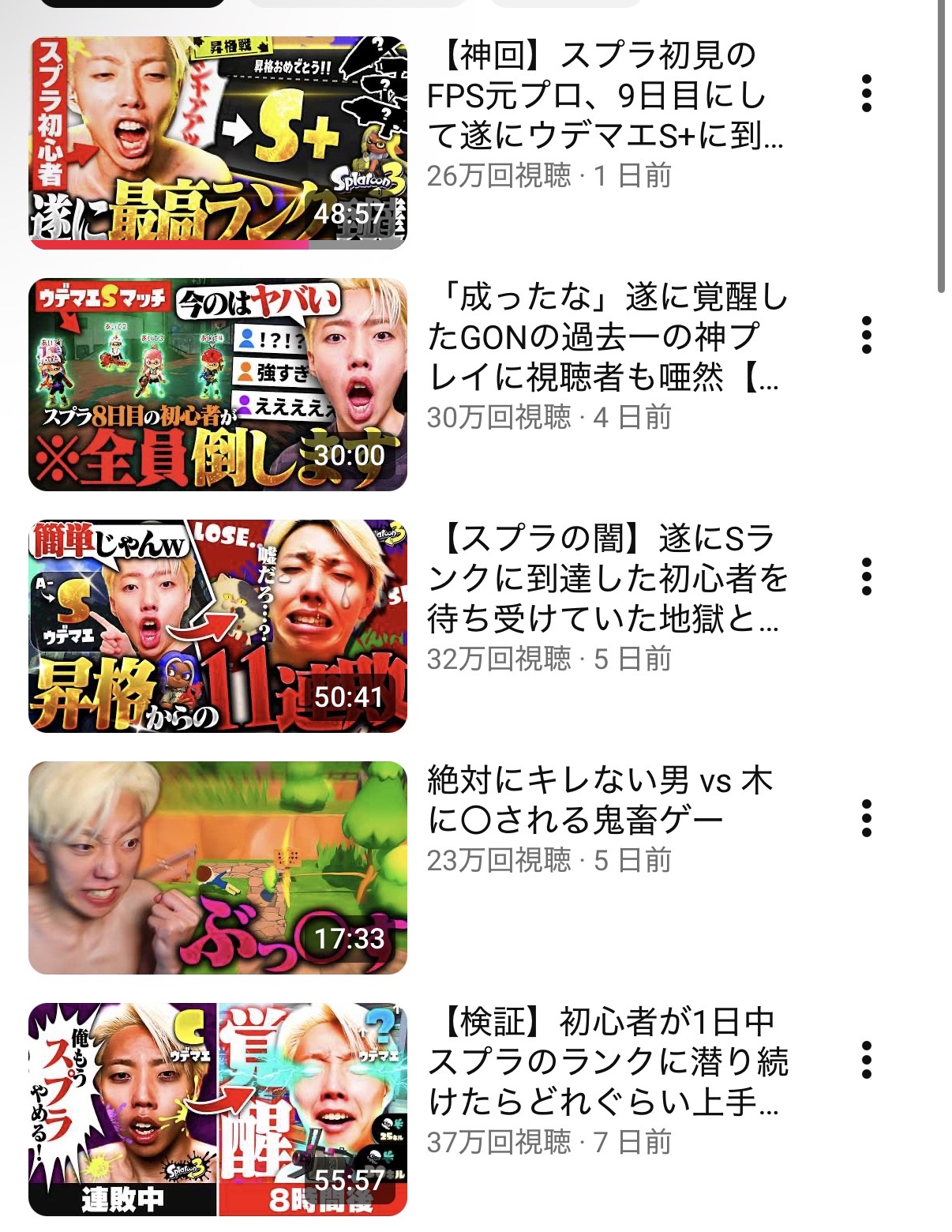Image resolution: width=952 pixels, height=1232 pixels.
Task: Open the 48:57 【神回】 Splatoon S+ video
Action: point(218,143)
